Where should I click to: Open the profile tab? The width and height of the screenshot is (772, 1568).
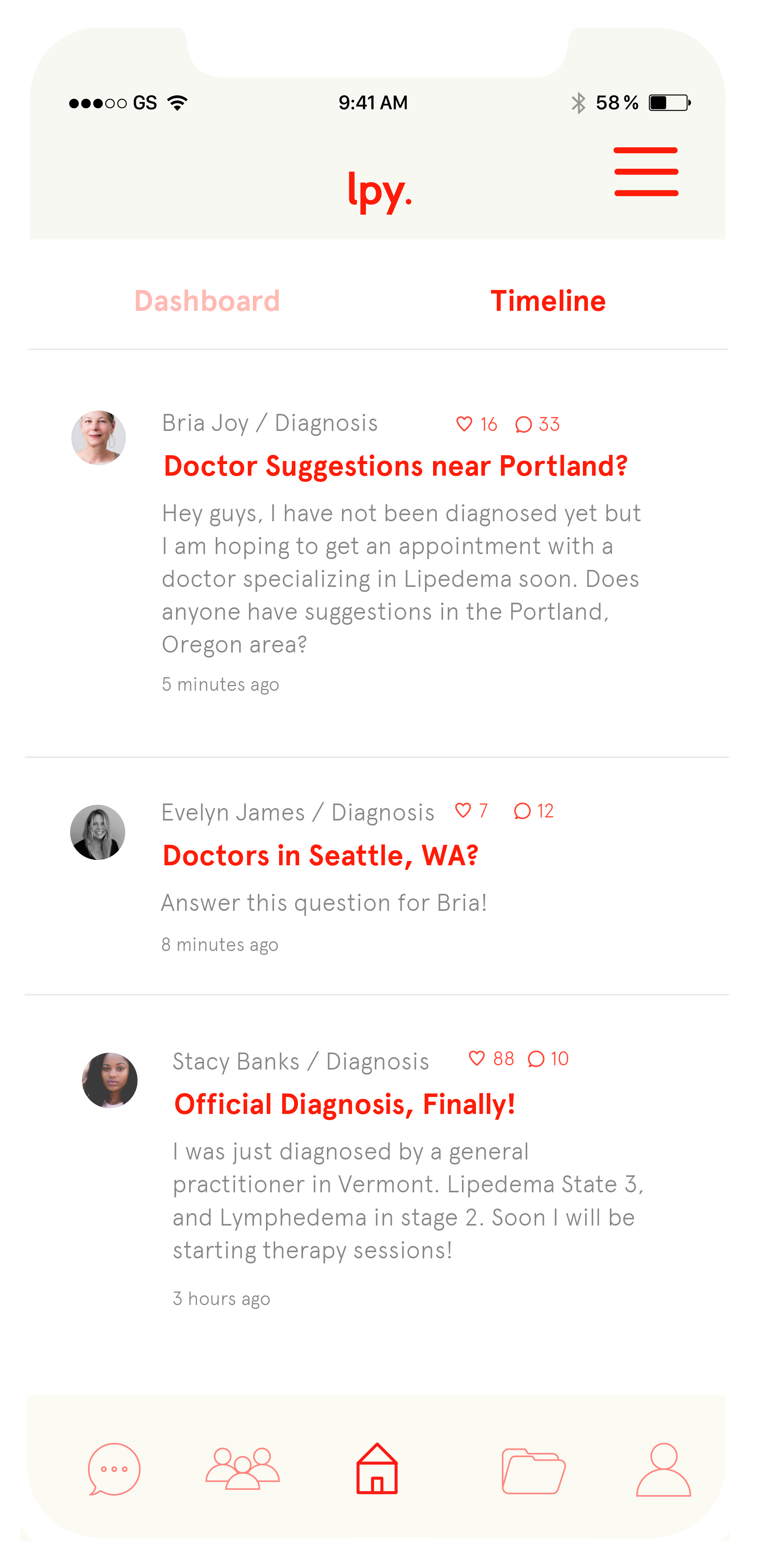663,1468
